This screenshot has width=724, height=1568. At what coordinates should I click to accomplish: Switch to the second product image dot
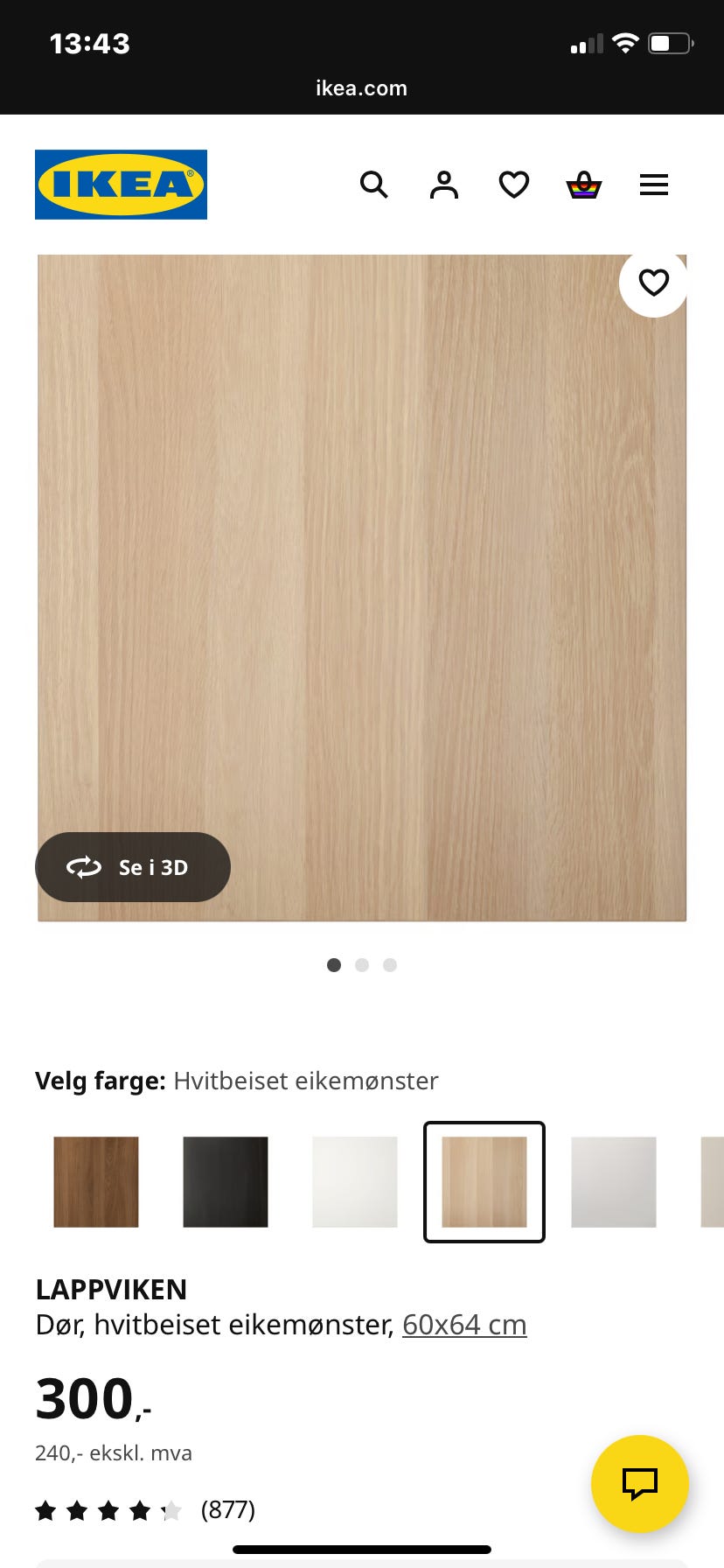coord(362,965)
